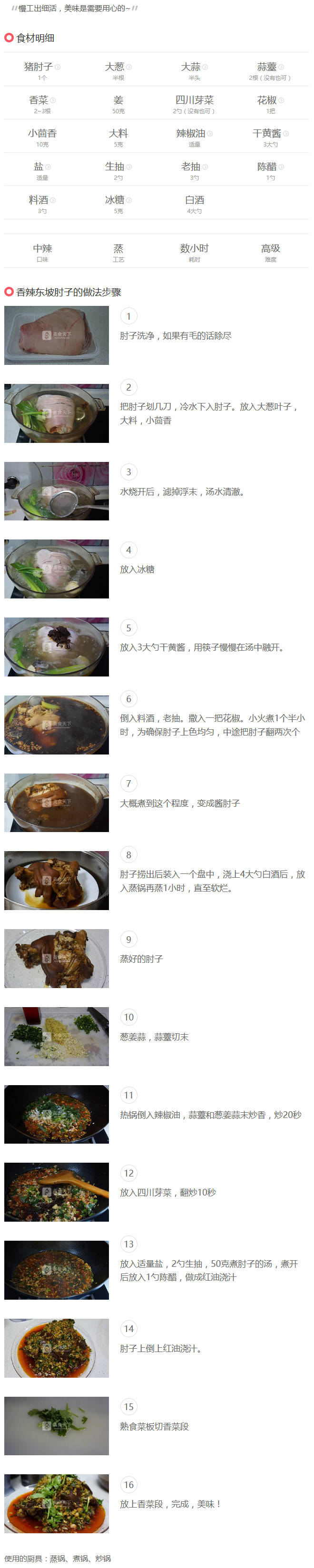The width and height of the screenshot is (314, 1568).
Task: View the step 1 photo of the raw pork knuckle
Action: 57,335
